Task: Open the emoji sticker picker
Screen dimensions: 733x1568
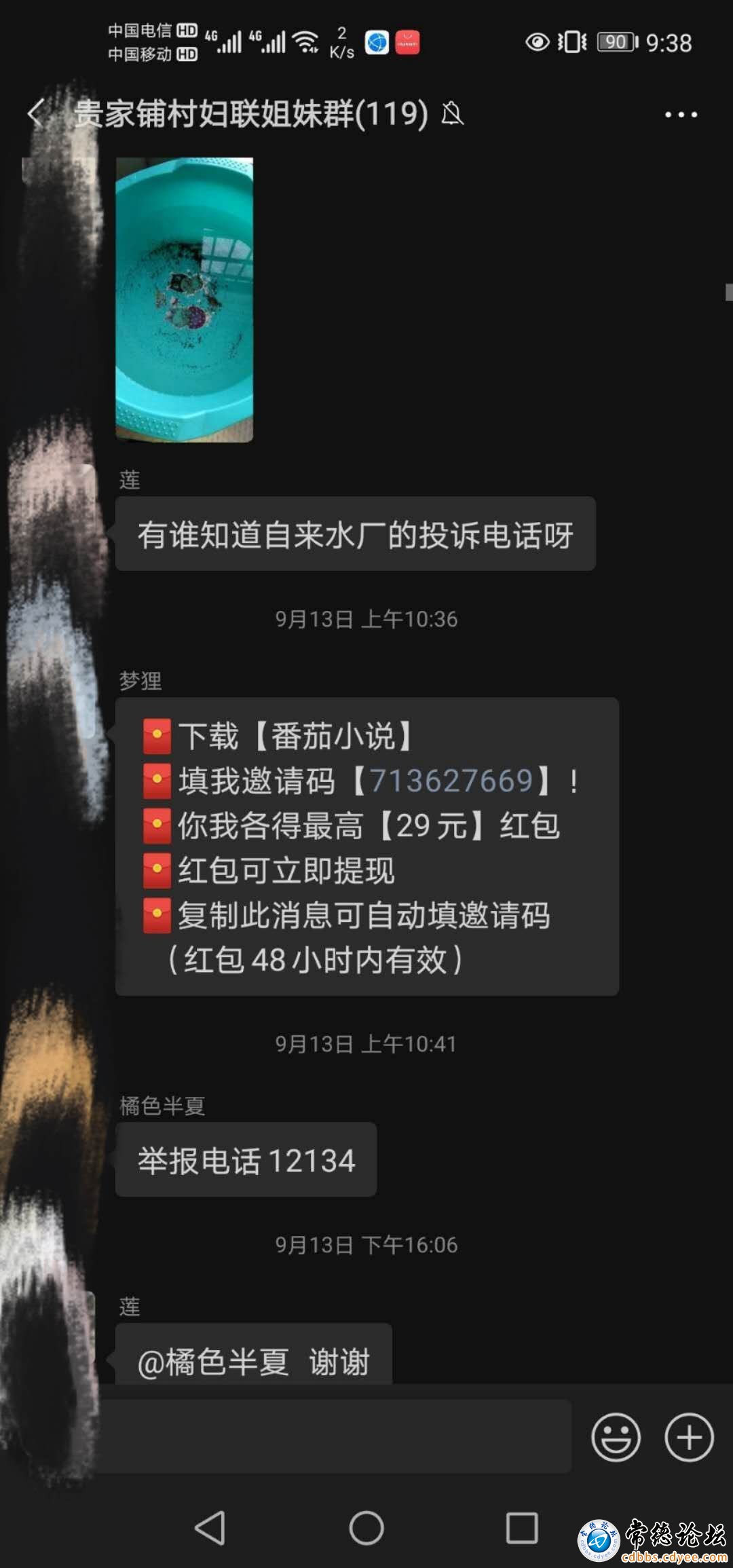Action: coord(616,1437)
